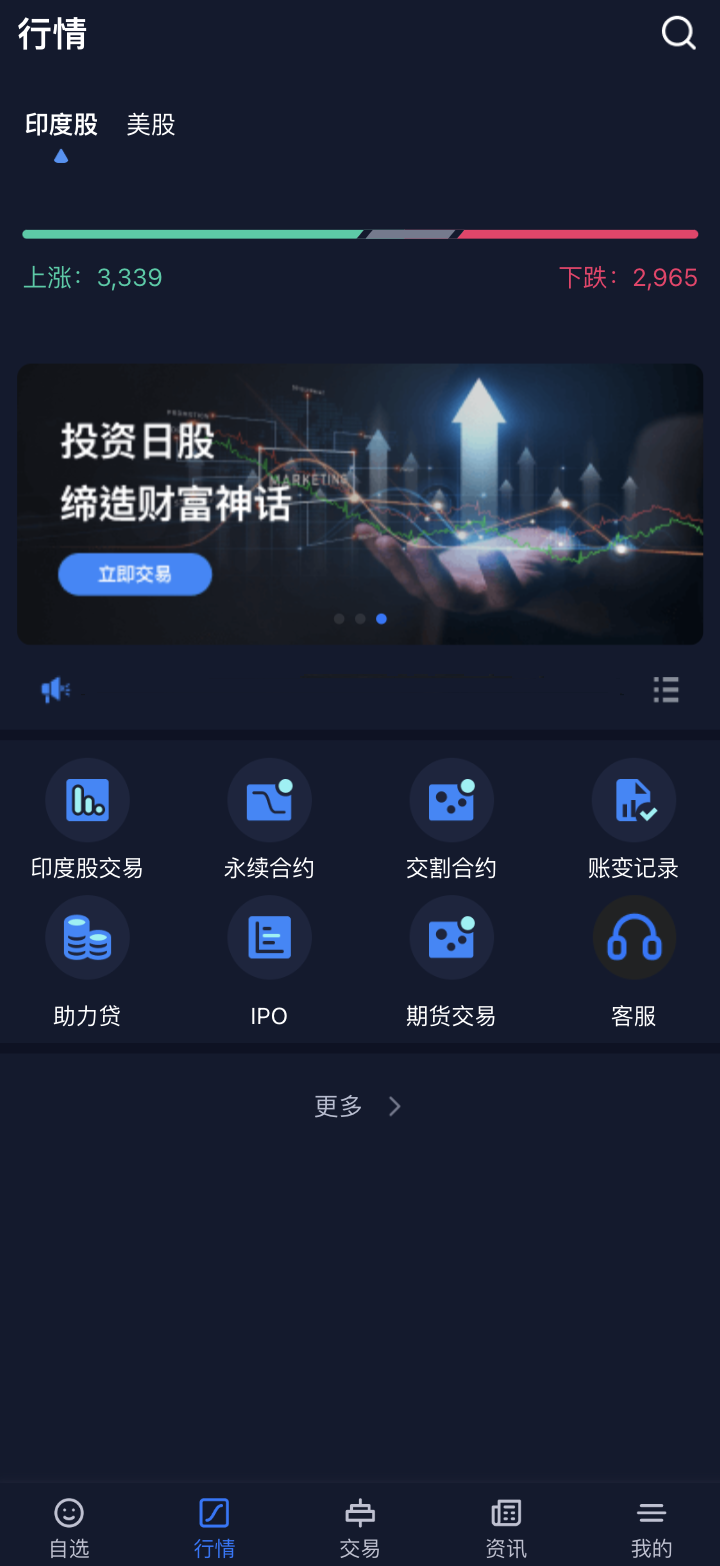The width and height of the screenshot is (720, 1566).
Task: Select the third carousel dot
Action: tap(381, 618)
